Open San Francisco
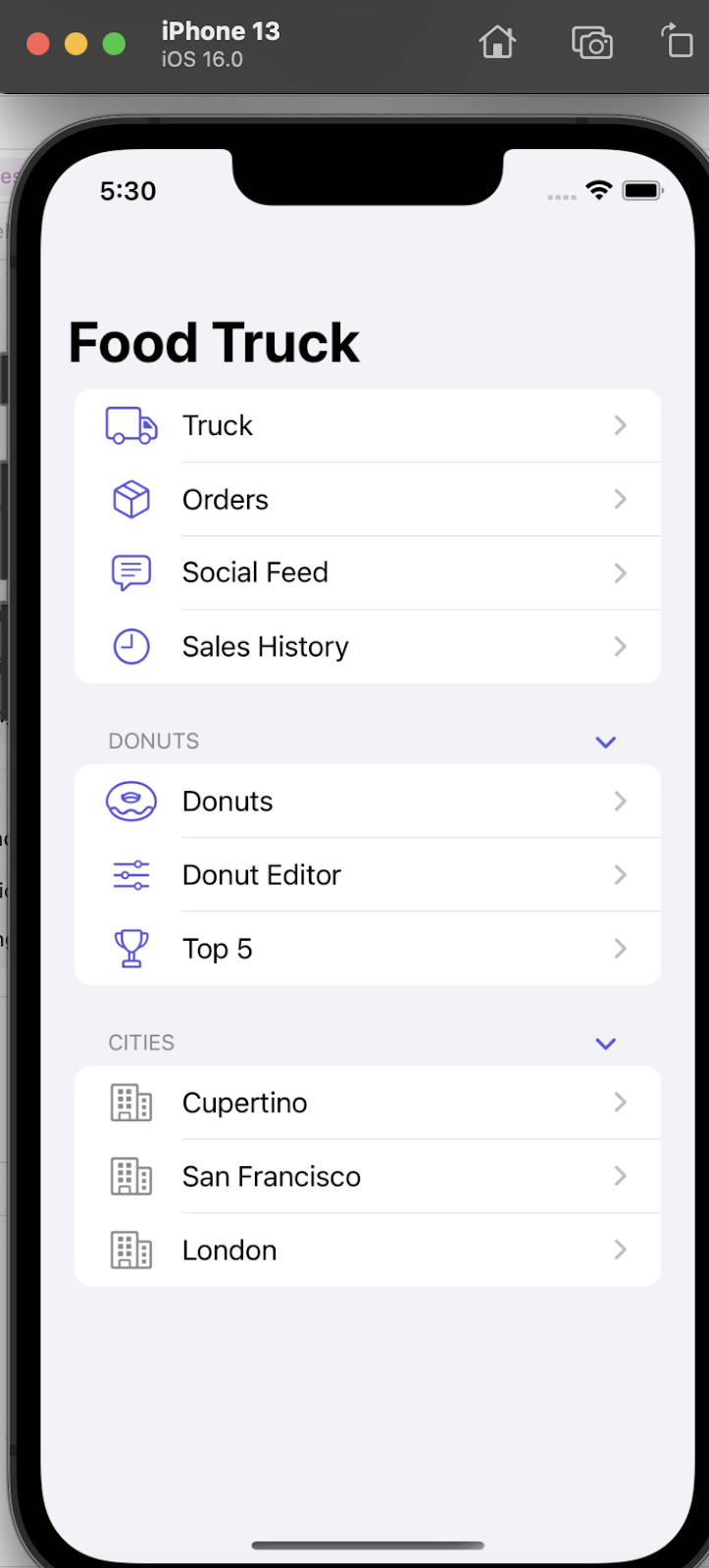Viewport: 709px width, 1568px height. [368, 1176]
